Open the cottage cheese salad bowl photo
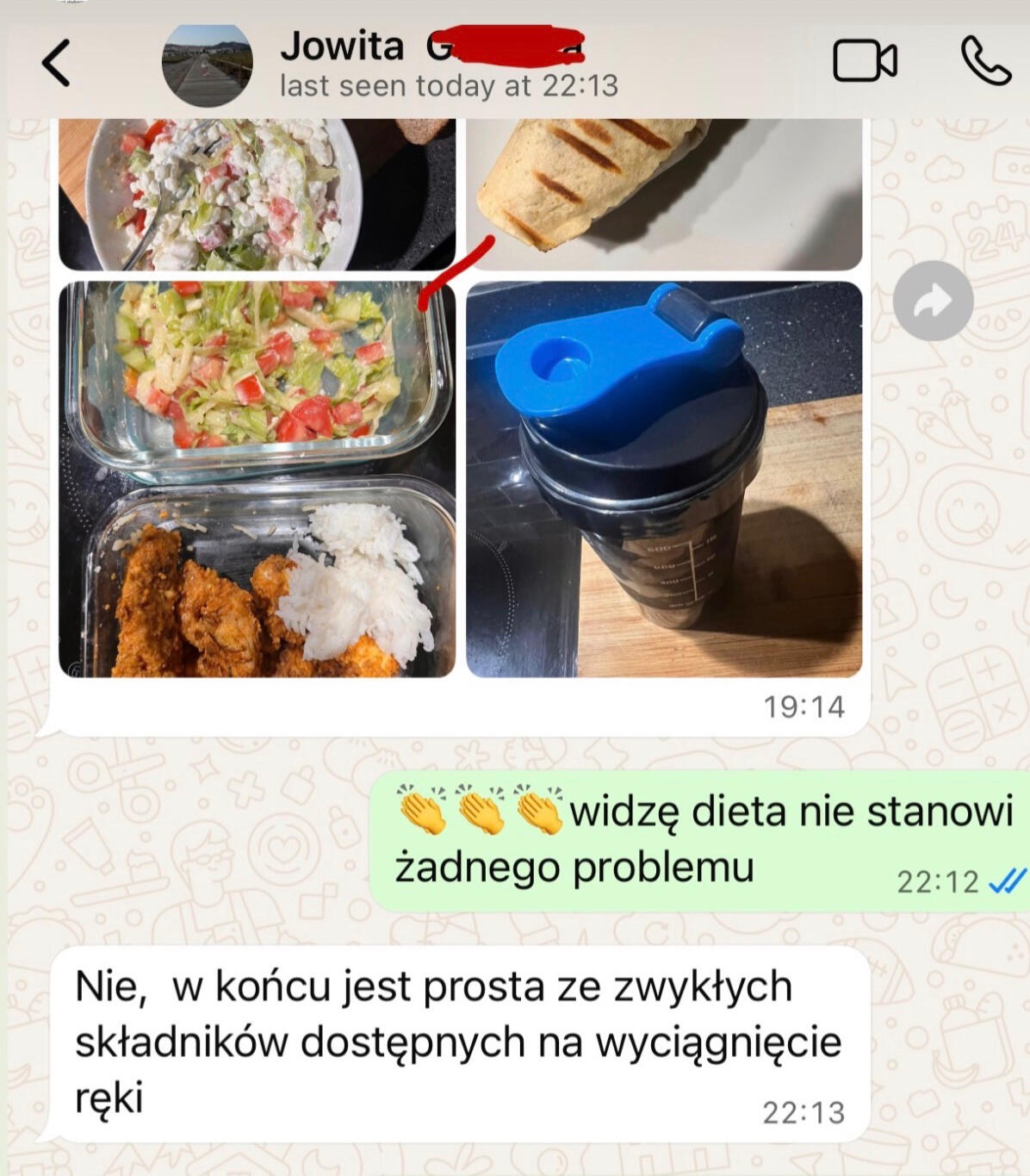This screenshot has width=1030, height=1176. click(x=257, y=194)
